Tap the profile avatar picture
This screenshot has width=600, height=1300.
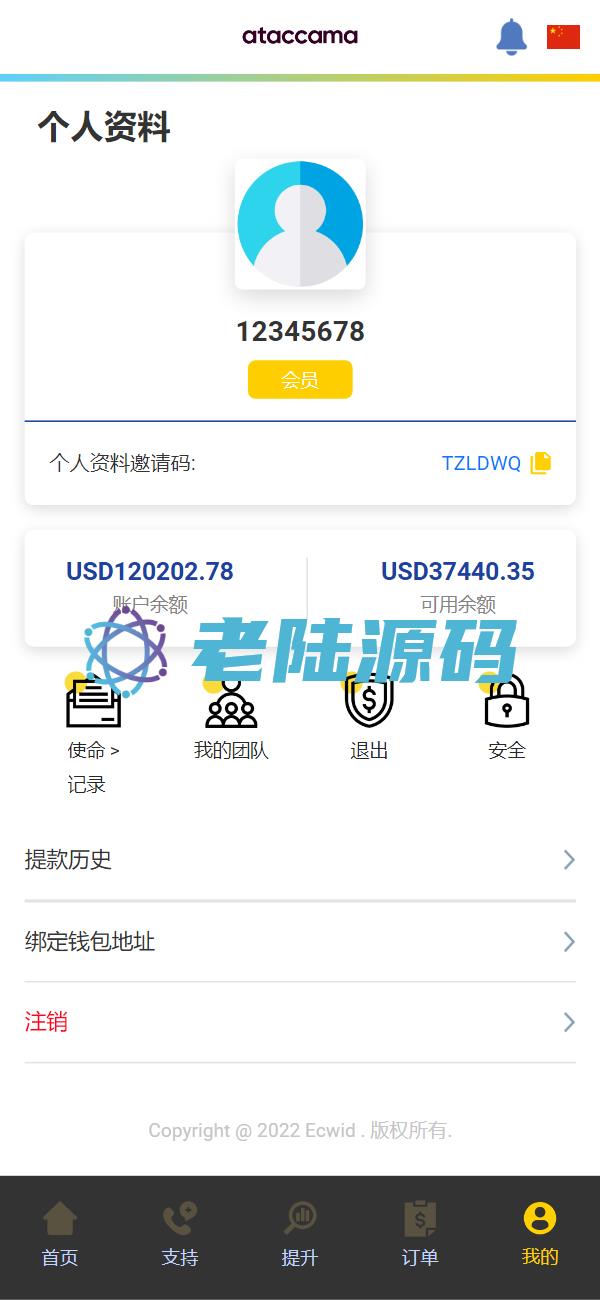[x=300, y=224]
